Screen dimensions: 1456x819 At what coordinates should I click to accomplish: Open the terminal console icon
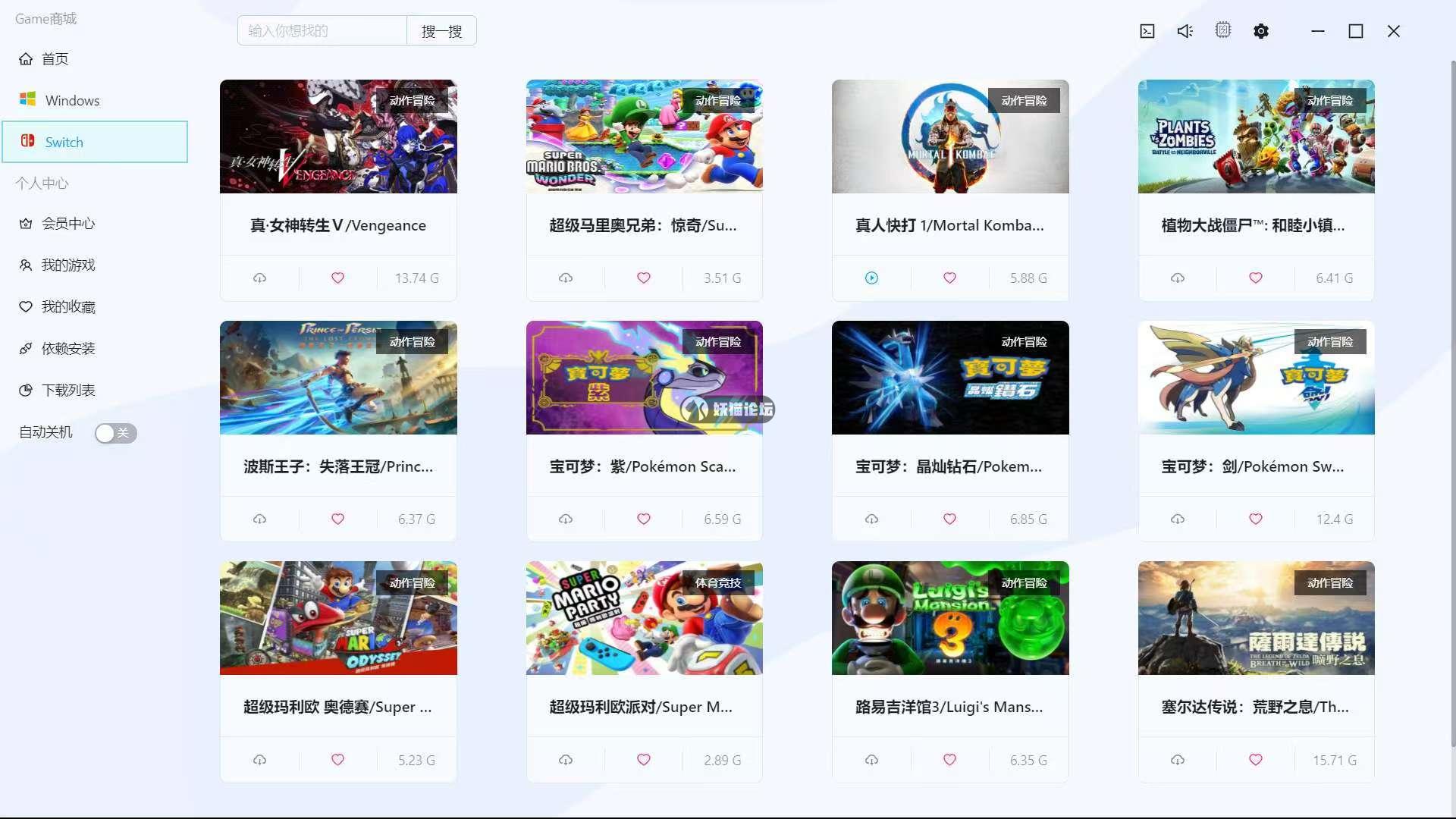pyautogui.click(x=1147, y=31)
